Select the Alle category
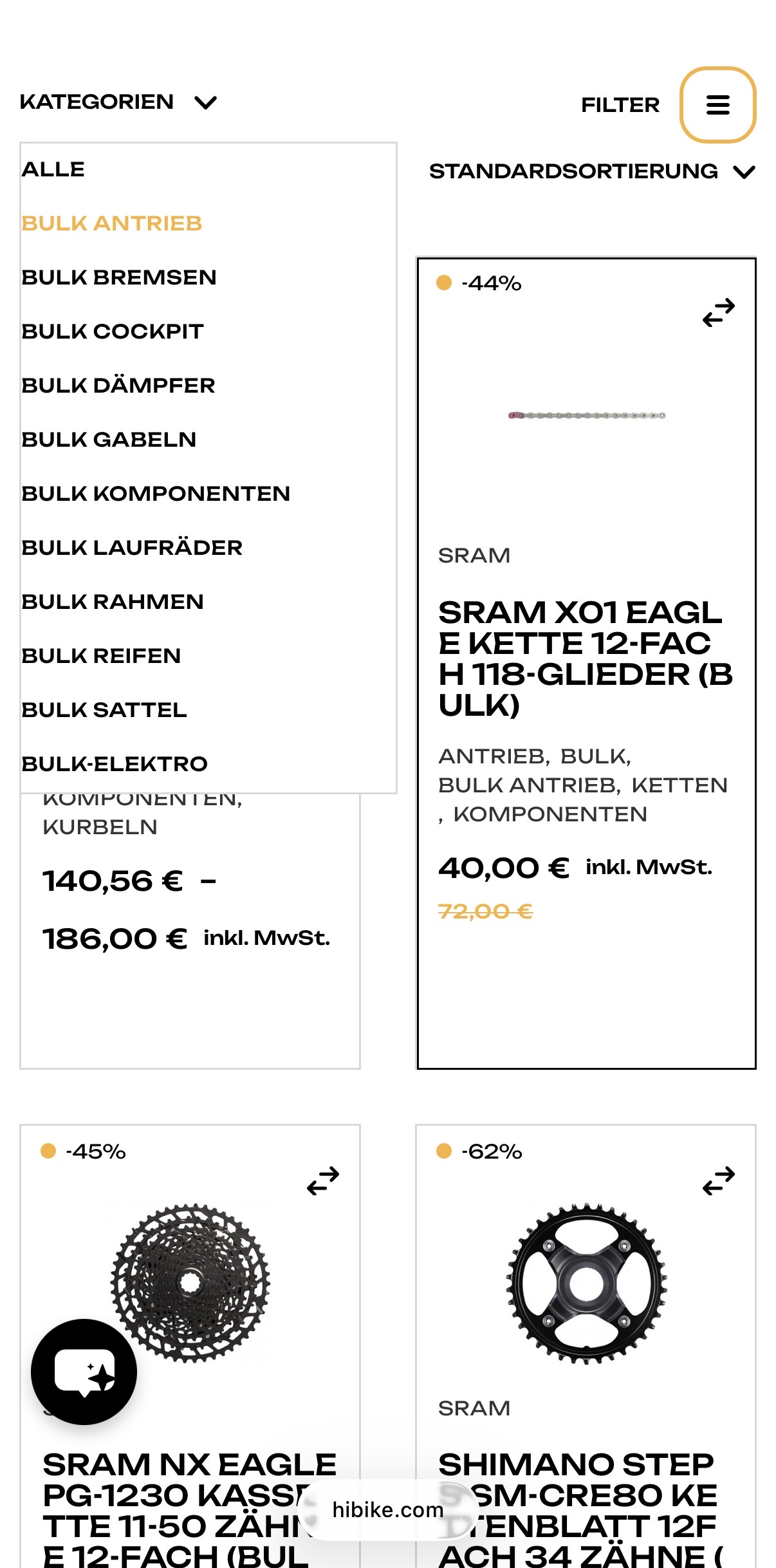776x1568 pixels. [x=53, y=170]
